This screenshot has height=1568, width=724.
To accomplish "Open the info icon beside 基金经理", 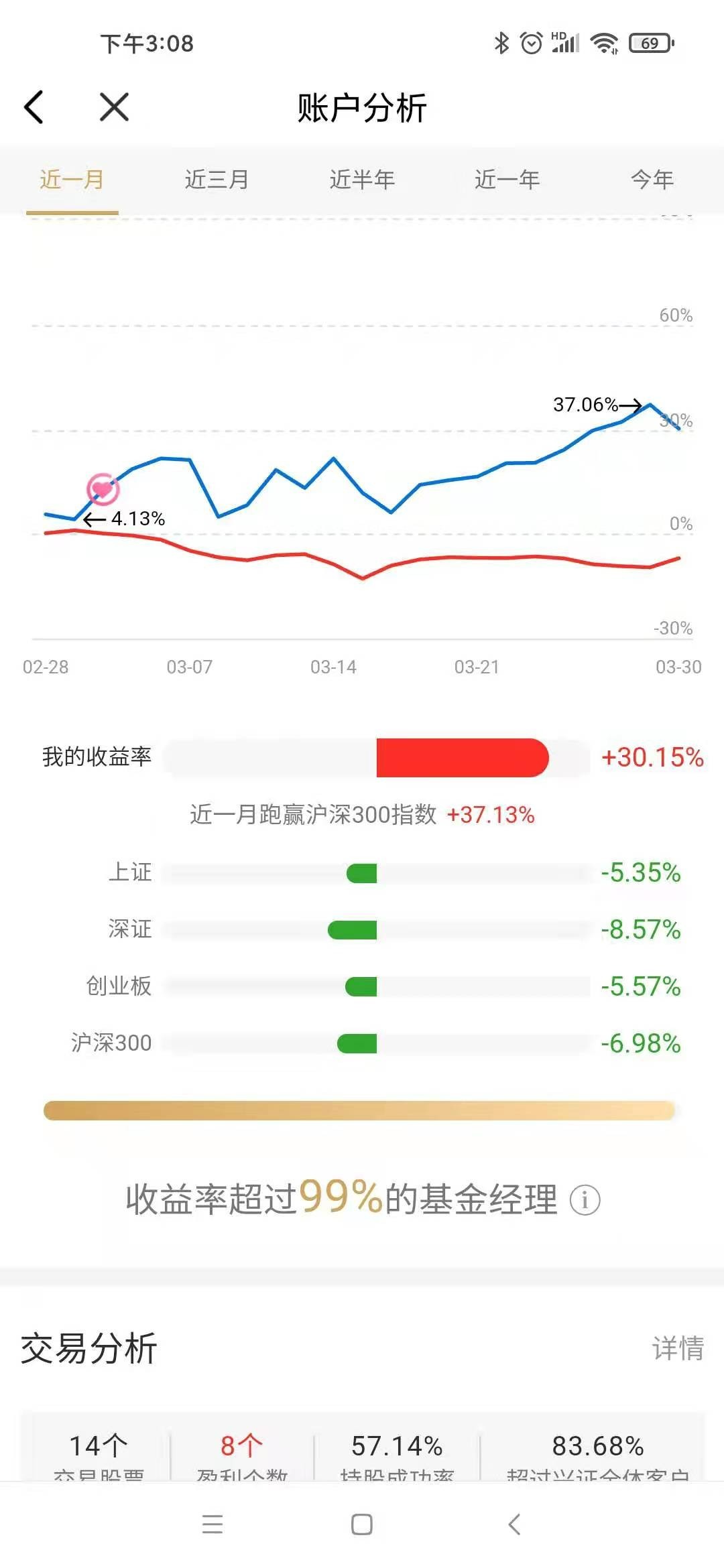I will (585, 1199).
